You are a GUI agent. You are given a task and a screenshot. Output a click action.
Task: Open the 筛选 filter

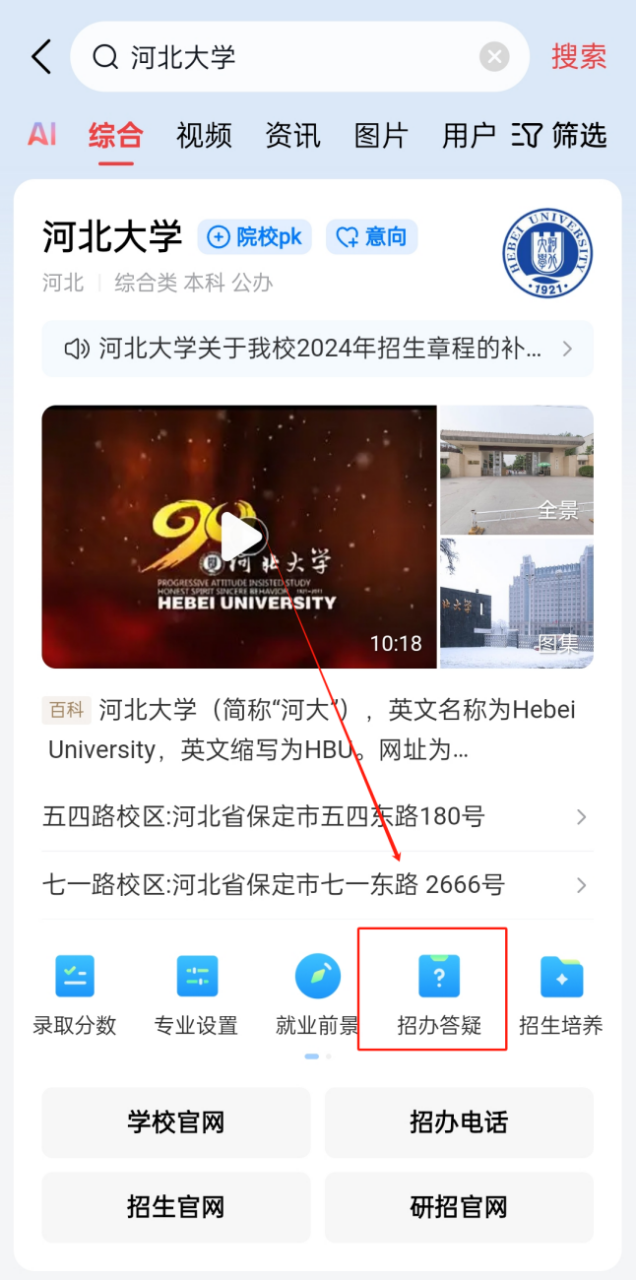(560, 135)
